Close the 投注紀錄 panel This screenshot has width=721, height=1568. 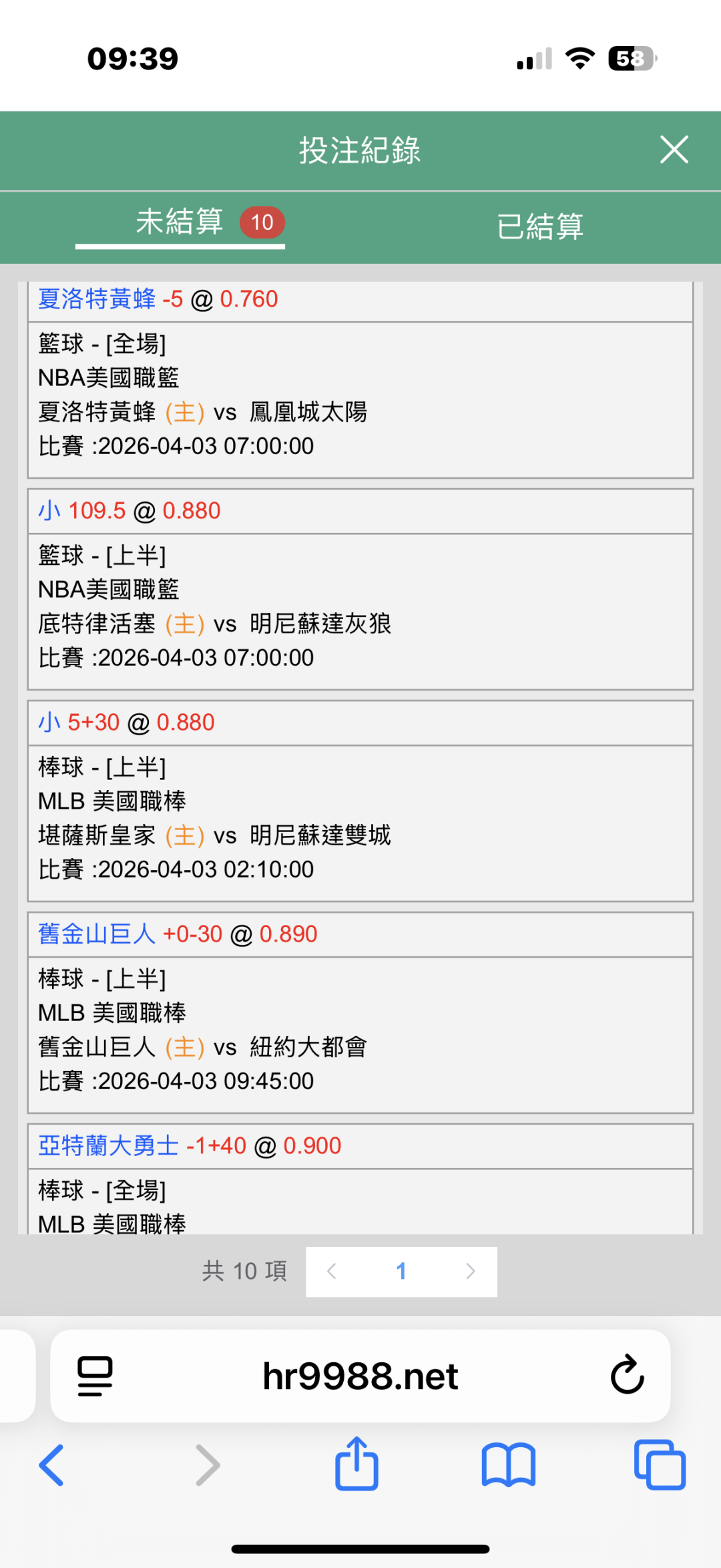coord(674,150)
